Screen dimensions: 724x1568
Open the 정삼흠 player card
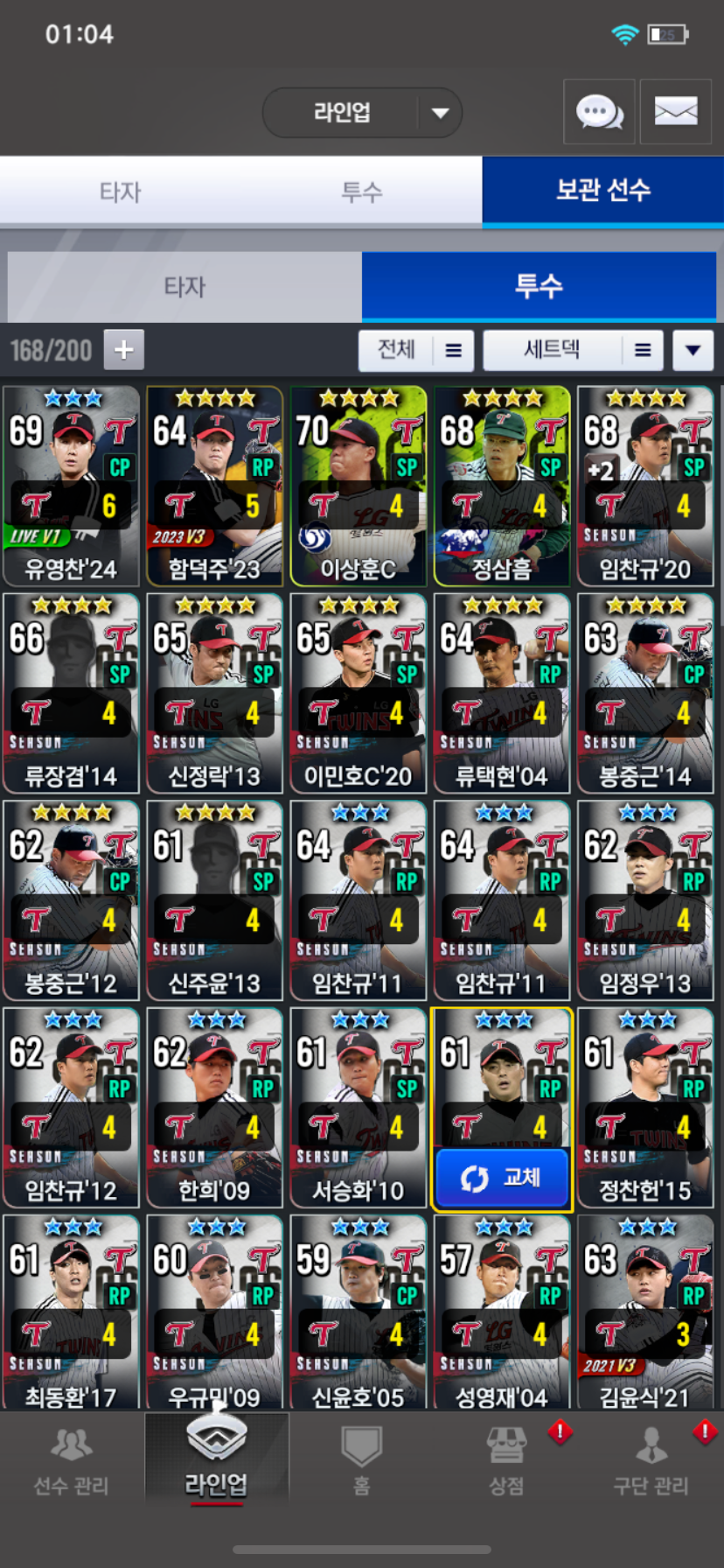coord(502,486)
